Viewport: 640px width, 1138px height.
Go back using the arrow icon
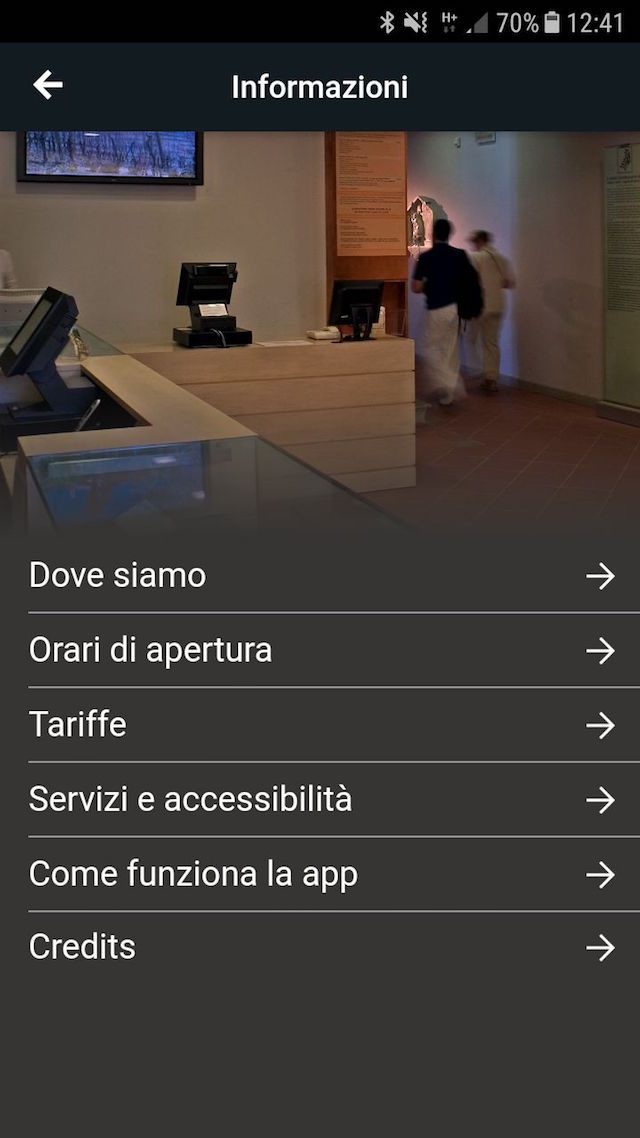pyautogui.click(x=47, y=86)
